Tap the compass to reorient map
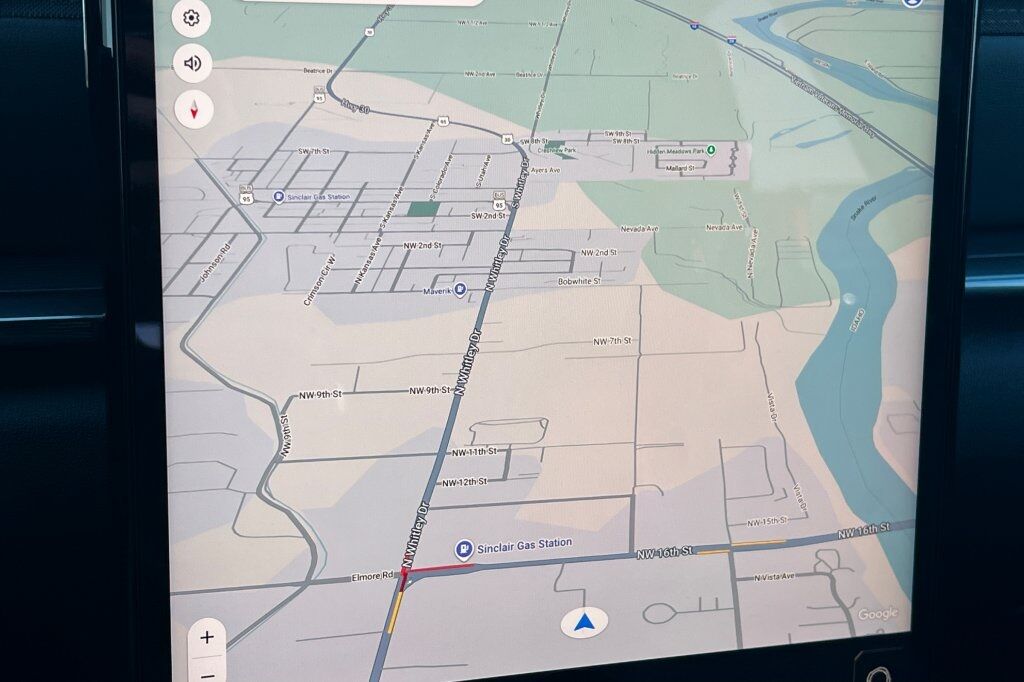1024x682 pixels. [x=193, y=109]
